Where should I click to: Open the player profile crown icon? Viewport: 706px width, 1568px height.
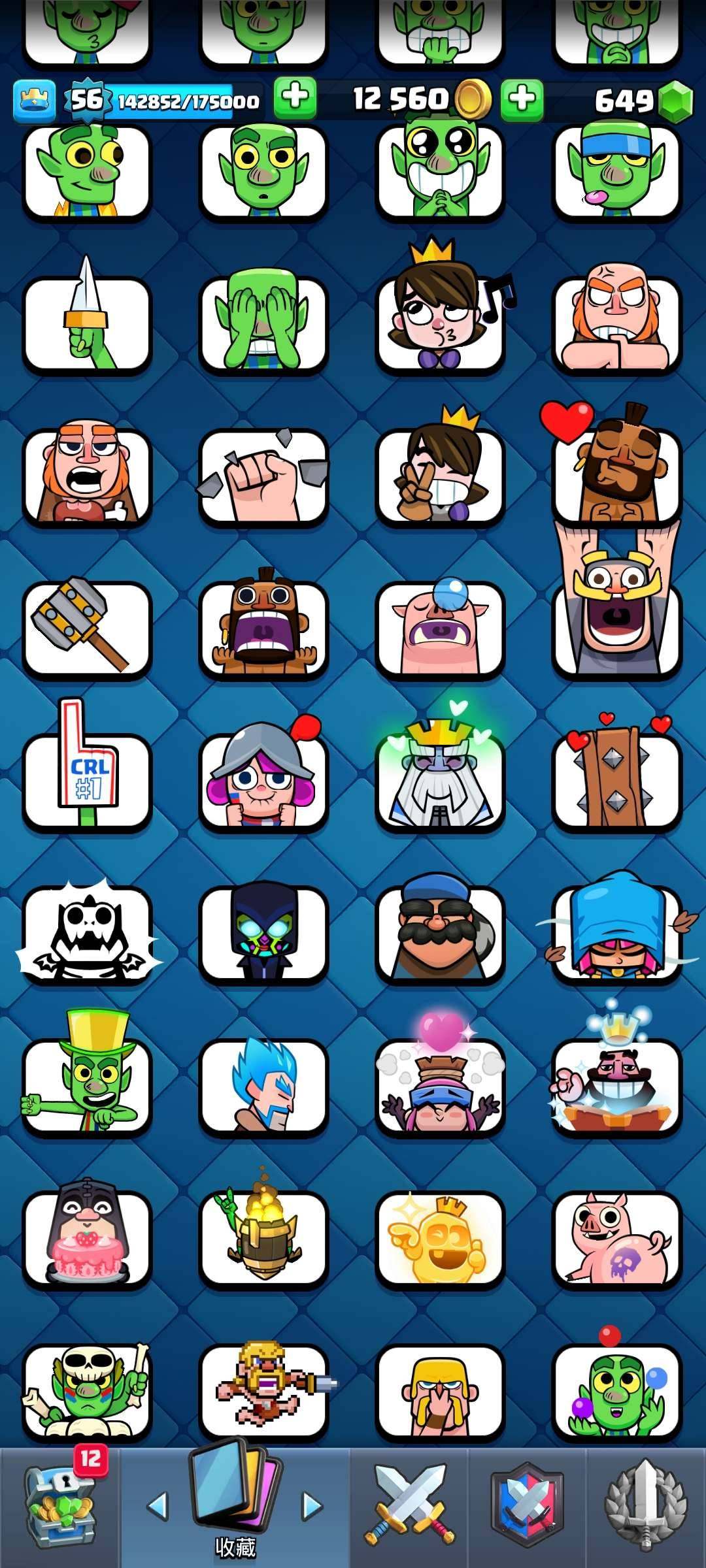coord(34,101)
